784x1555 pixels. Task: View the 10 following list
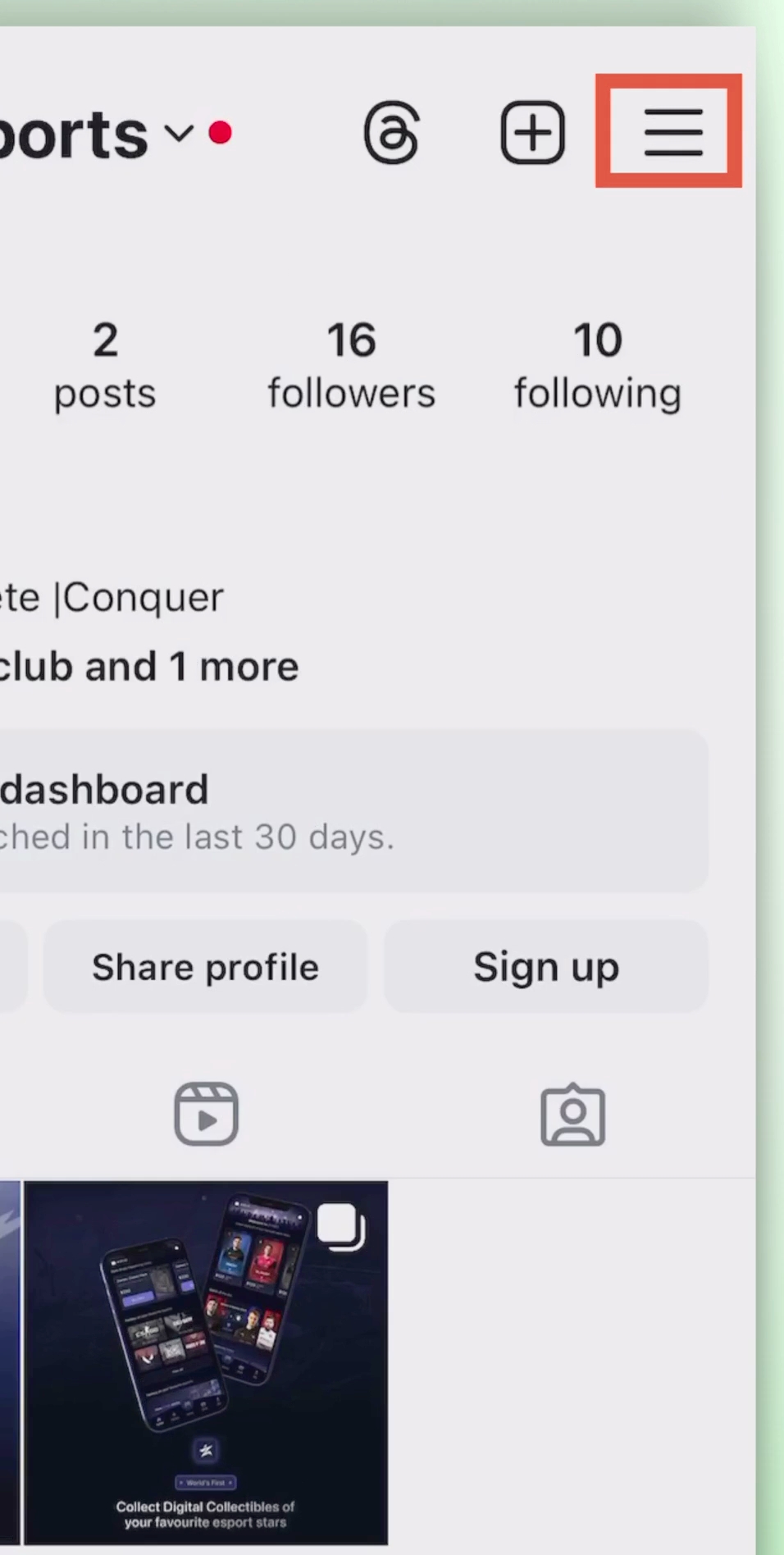(x=597, y=365)
